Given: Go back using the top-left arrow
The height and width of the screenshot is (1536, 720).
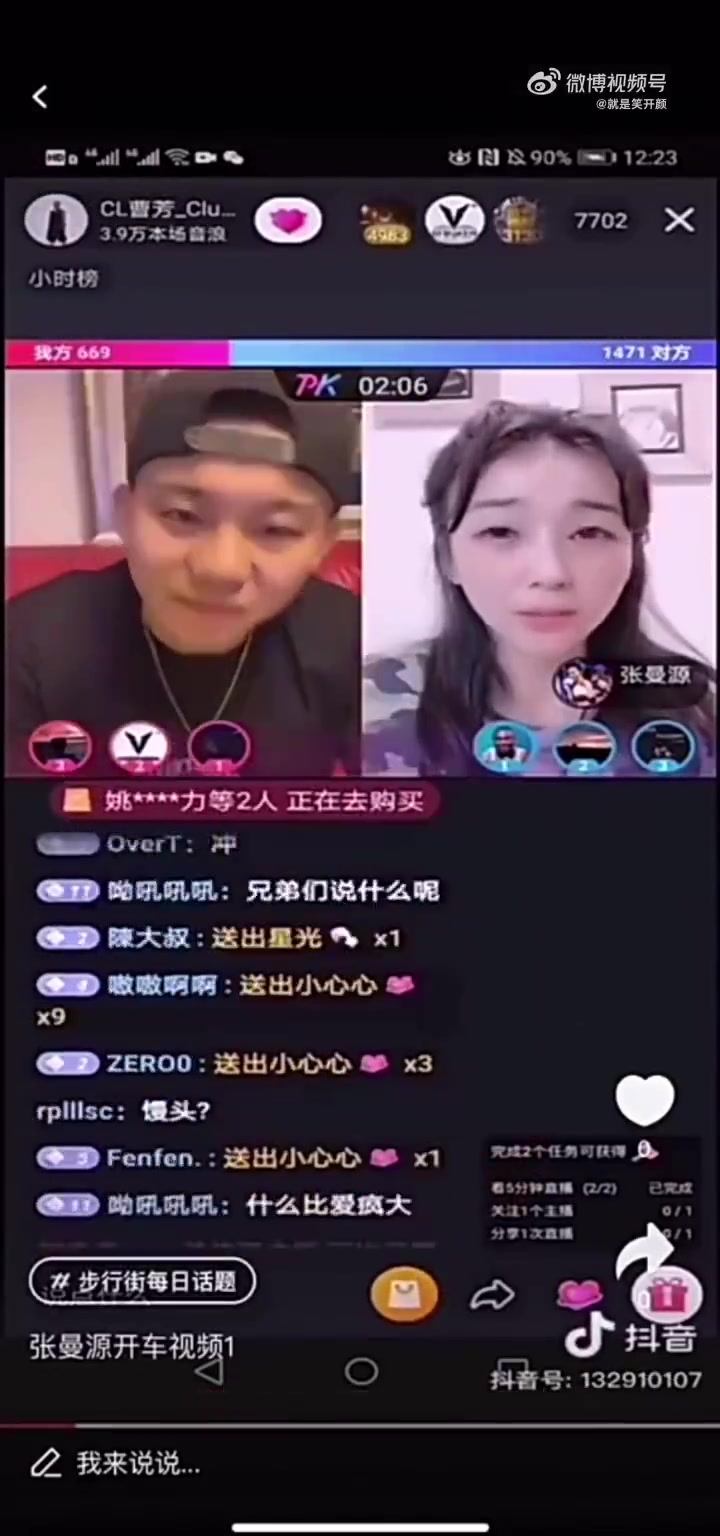Looking at the screenshot, I should [40, 97].
